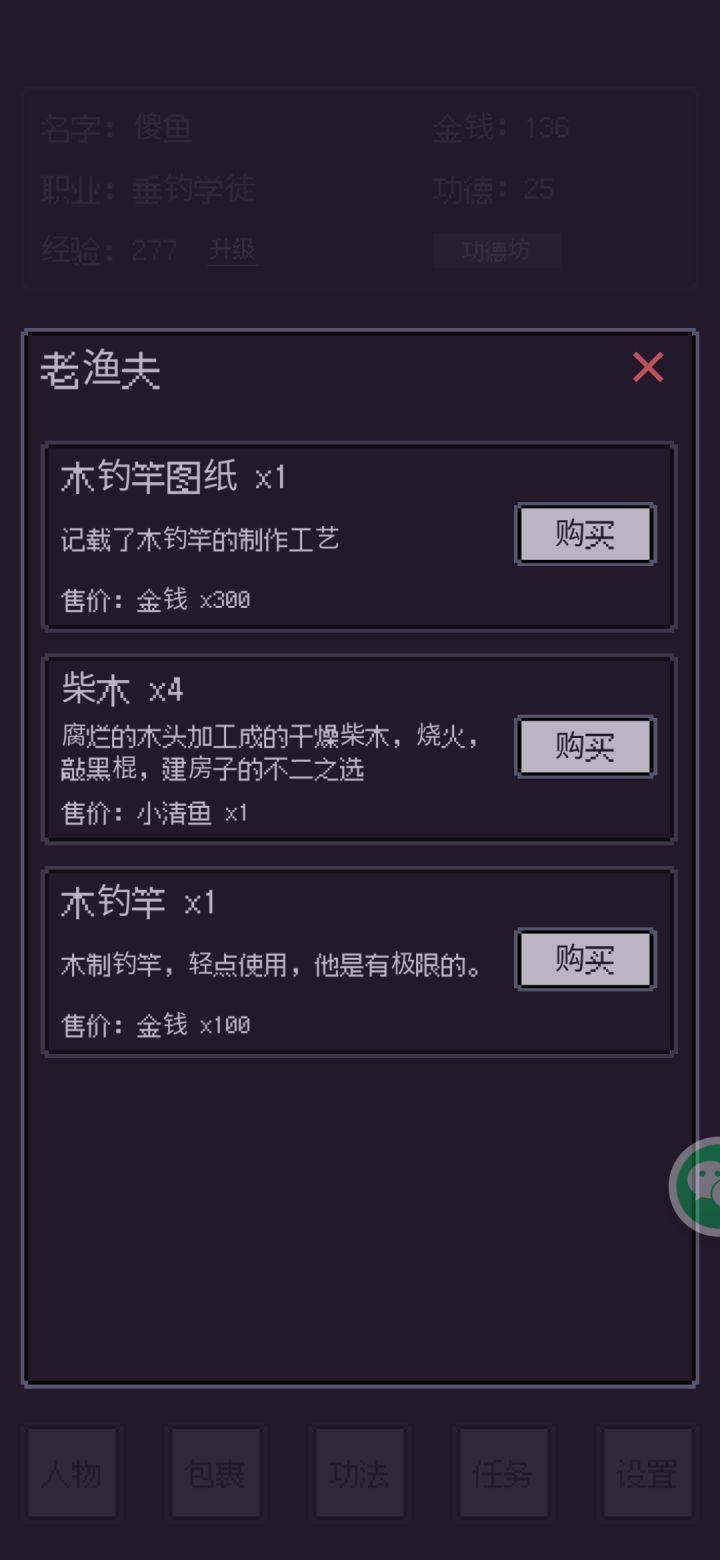
Task: Click the 老渔夫 shop title
Action: point(100,369)
